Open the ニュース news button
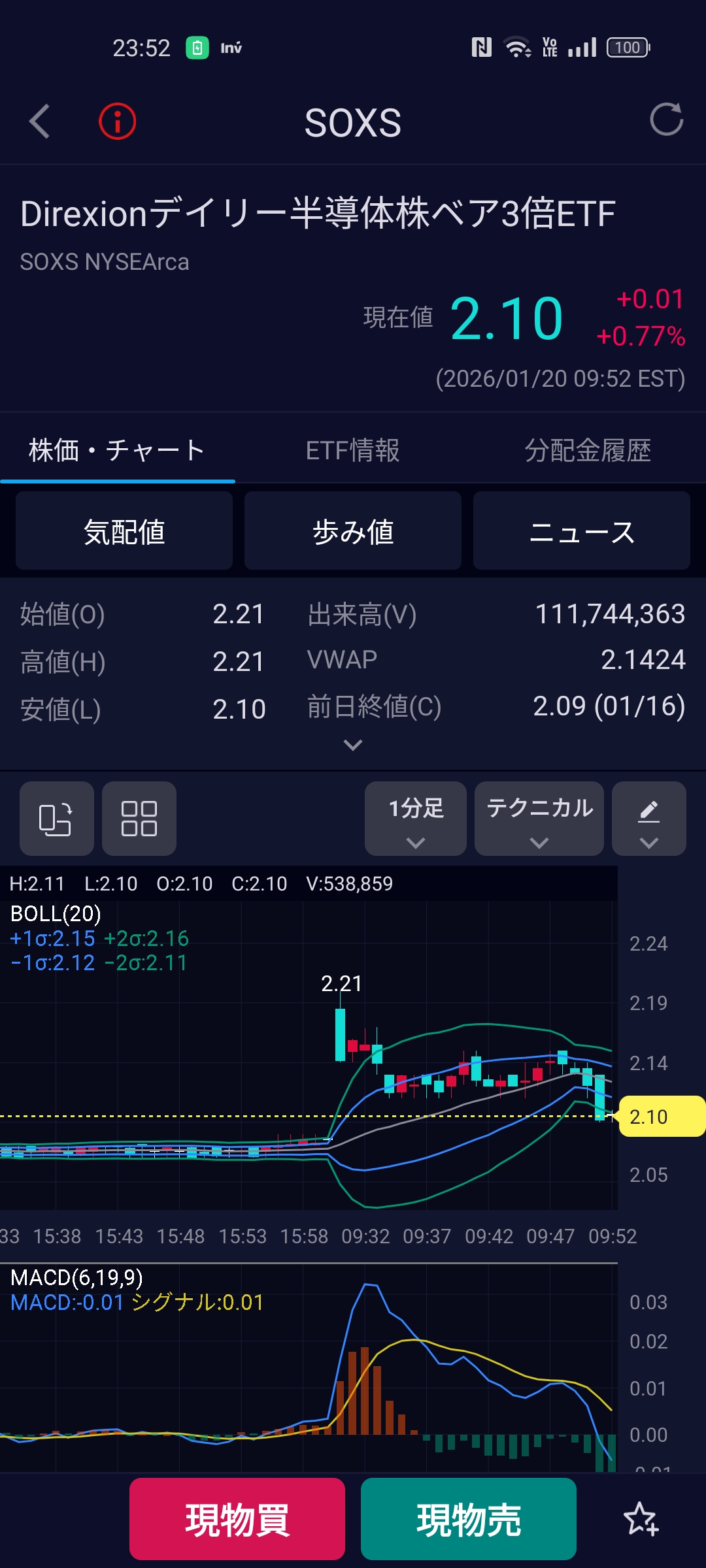The width and height of the screenshot is (706, 1568). pos(581,531)
